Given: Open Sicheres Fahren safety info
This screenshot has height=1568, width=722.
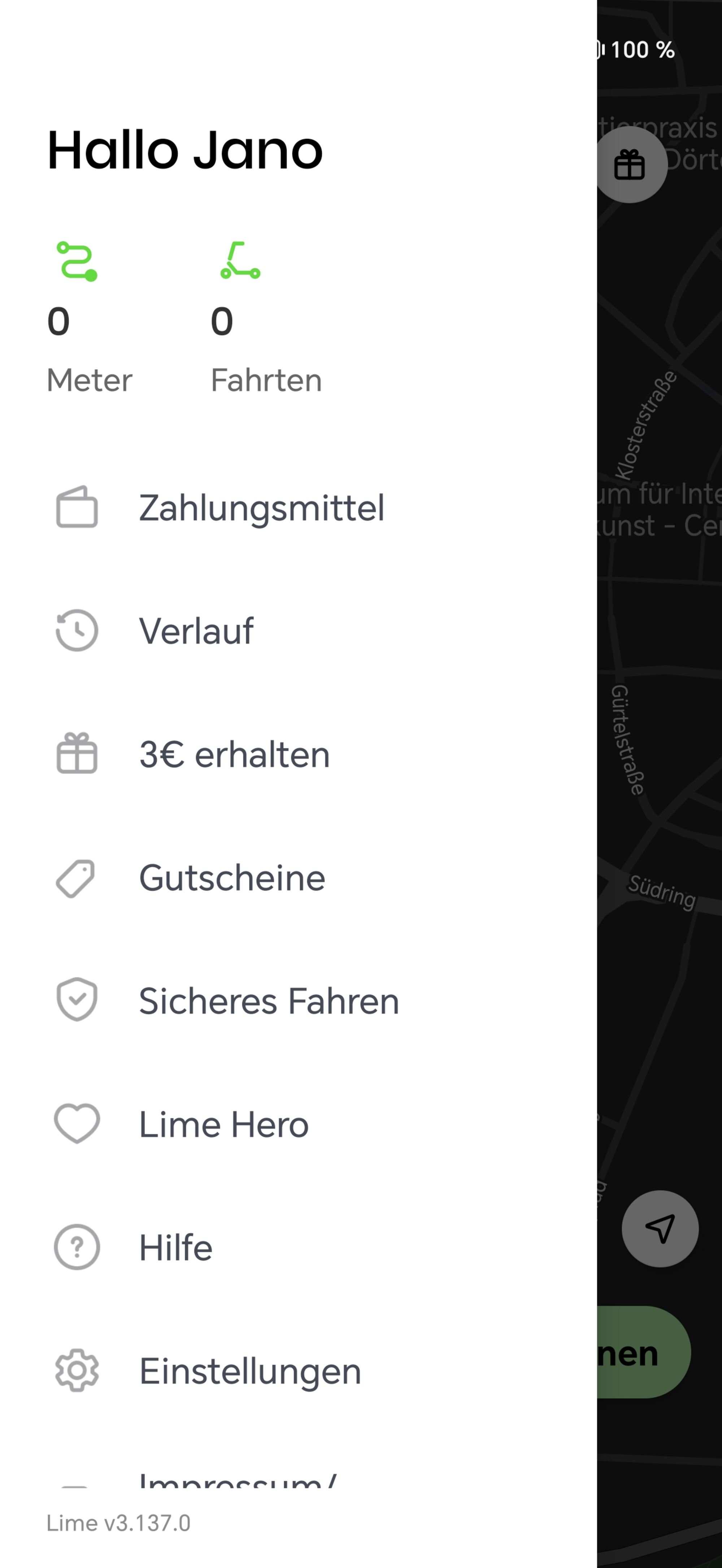Looking at the screenshot, I should tap(298, 1001).
